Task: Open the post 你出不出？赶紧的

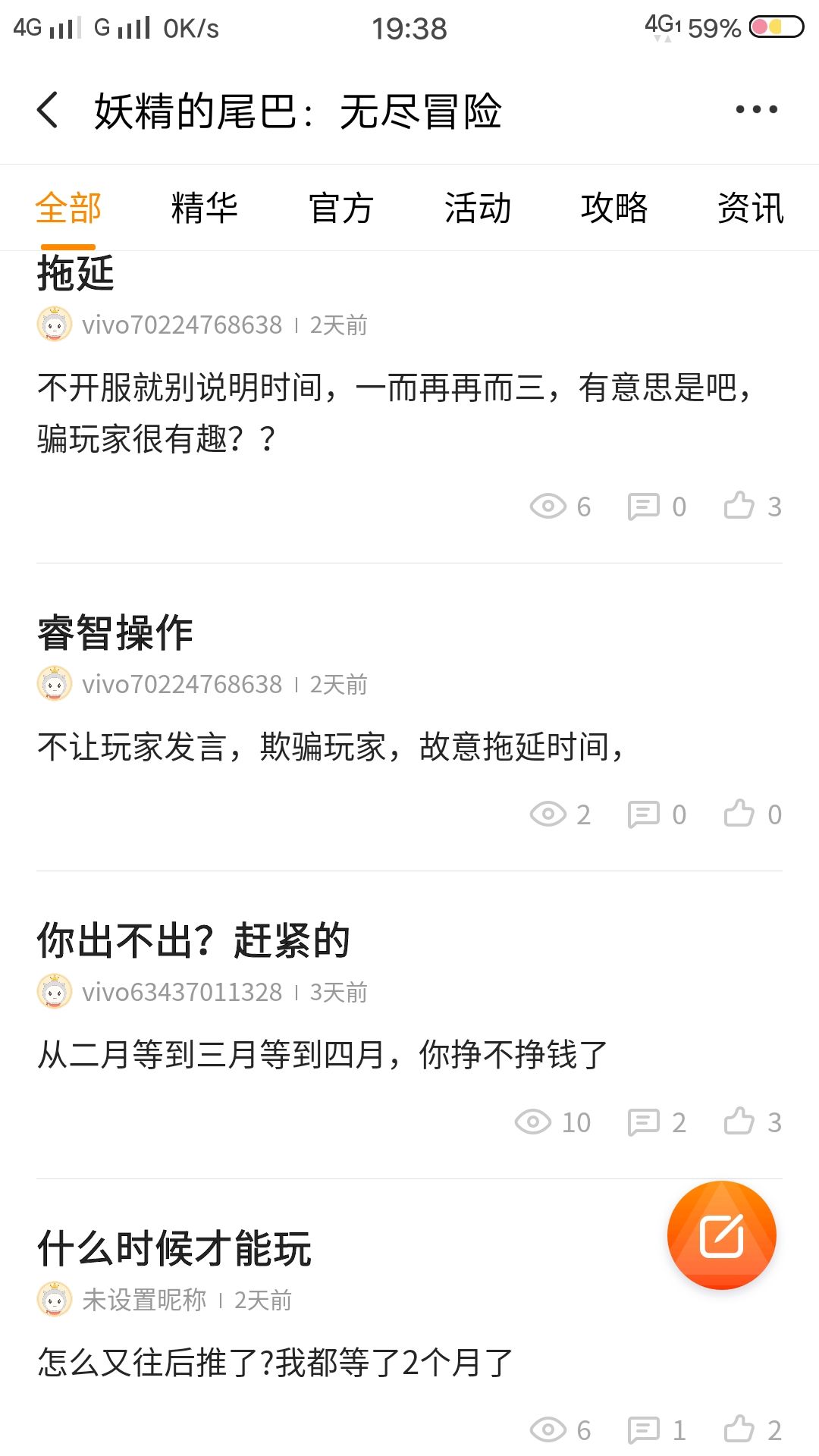Action: pos(409,1025)
